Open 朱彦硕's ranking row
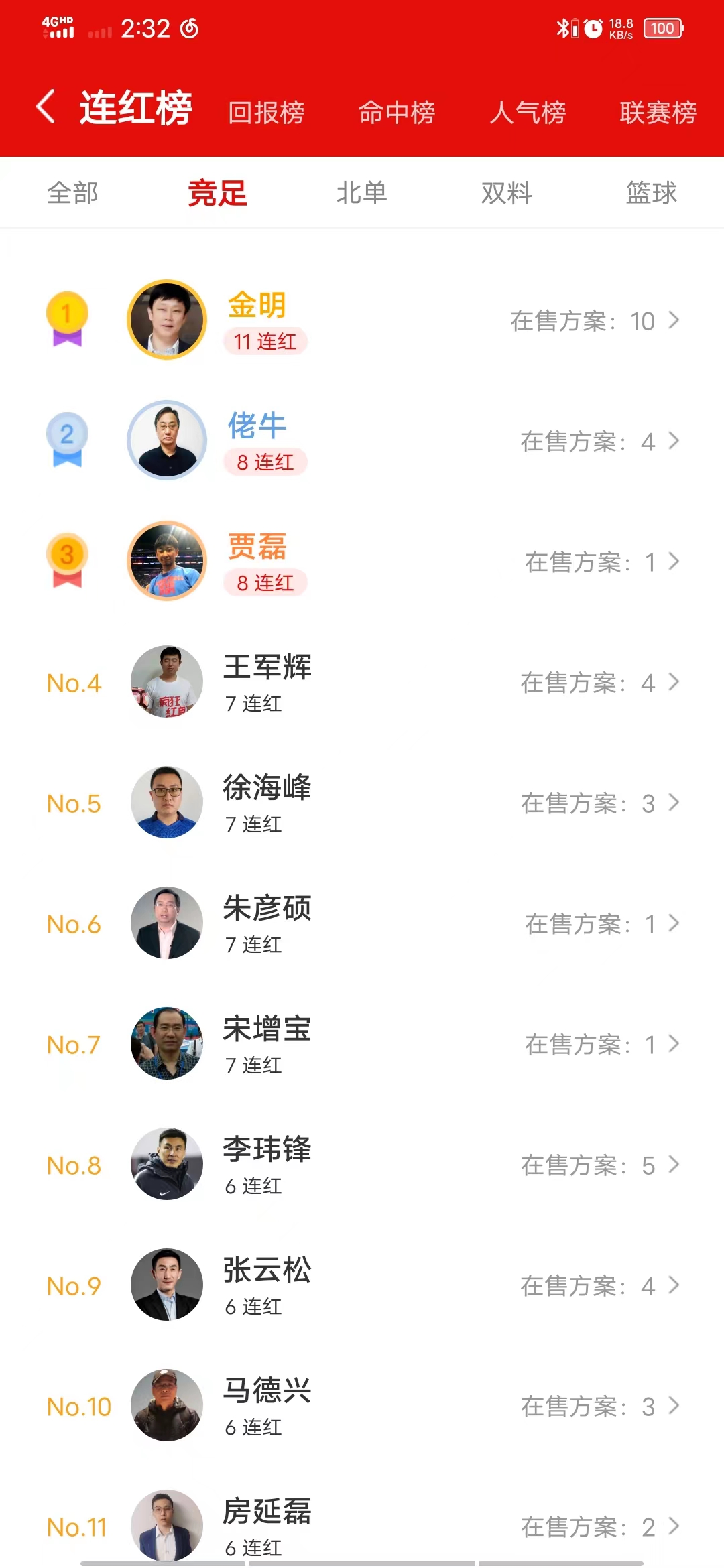Image resolution: width=724 pixels, height=1568 pixels. pyautogui.click(x=362, y=923)
